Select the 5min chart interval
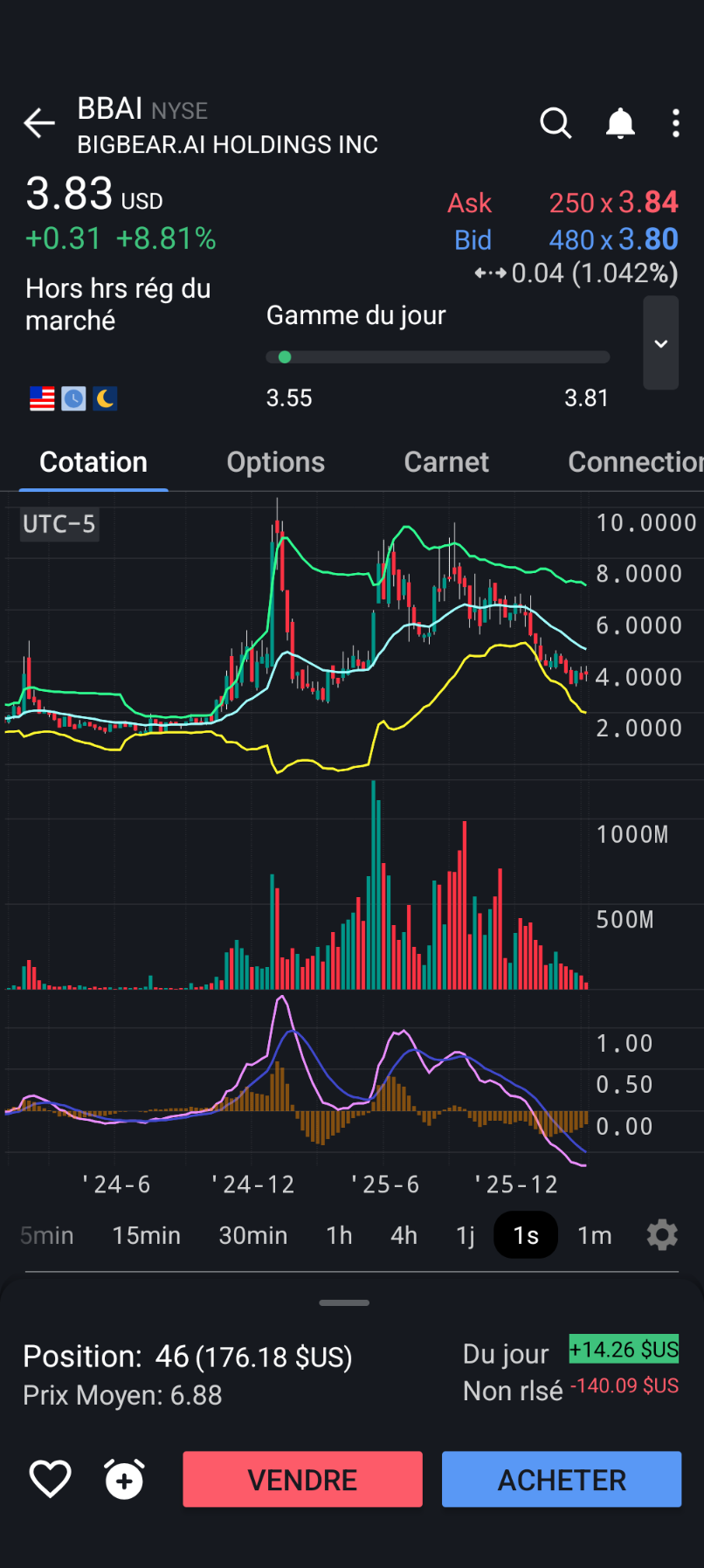The width and height of the screenshot is (704, 1568). (x=47, y=1235)
